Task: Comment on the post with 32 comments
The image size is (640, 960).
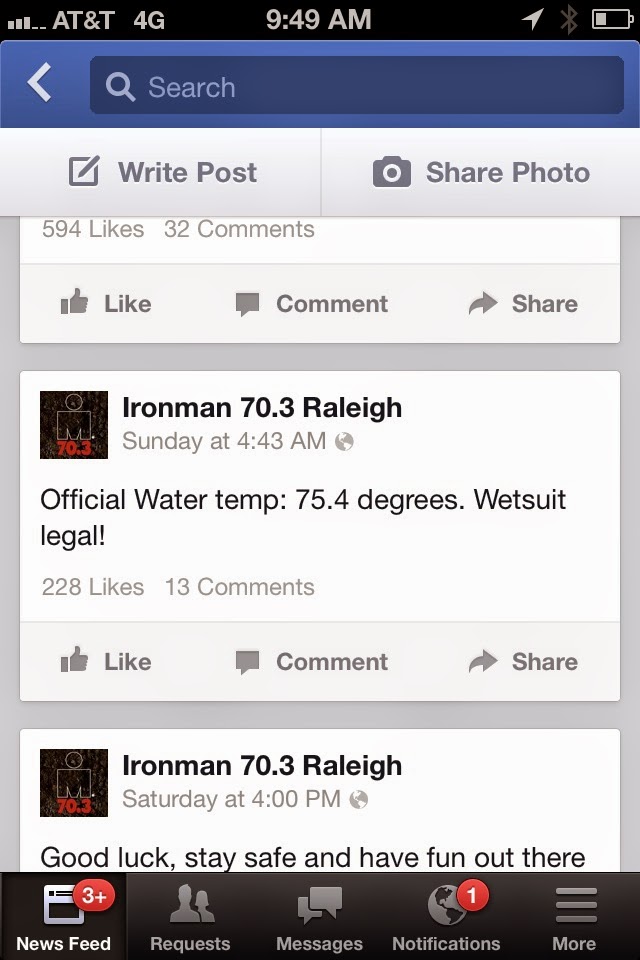Action: coord(311,304)
